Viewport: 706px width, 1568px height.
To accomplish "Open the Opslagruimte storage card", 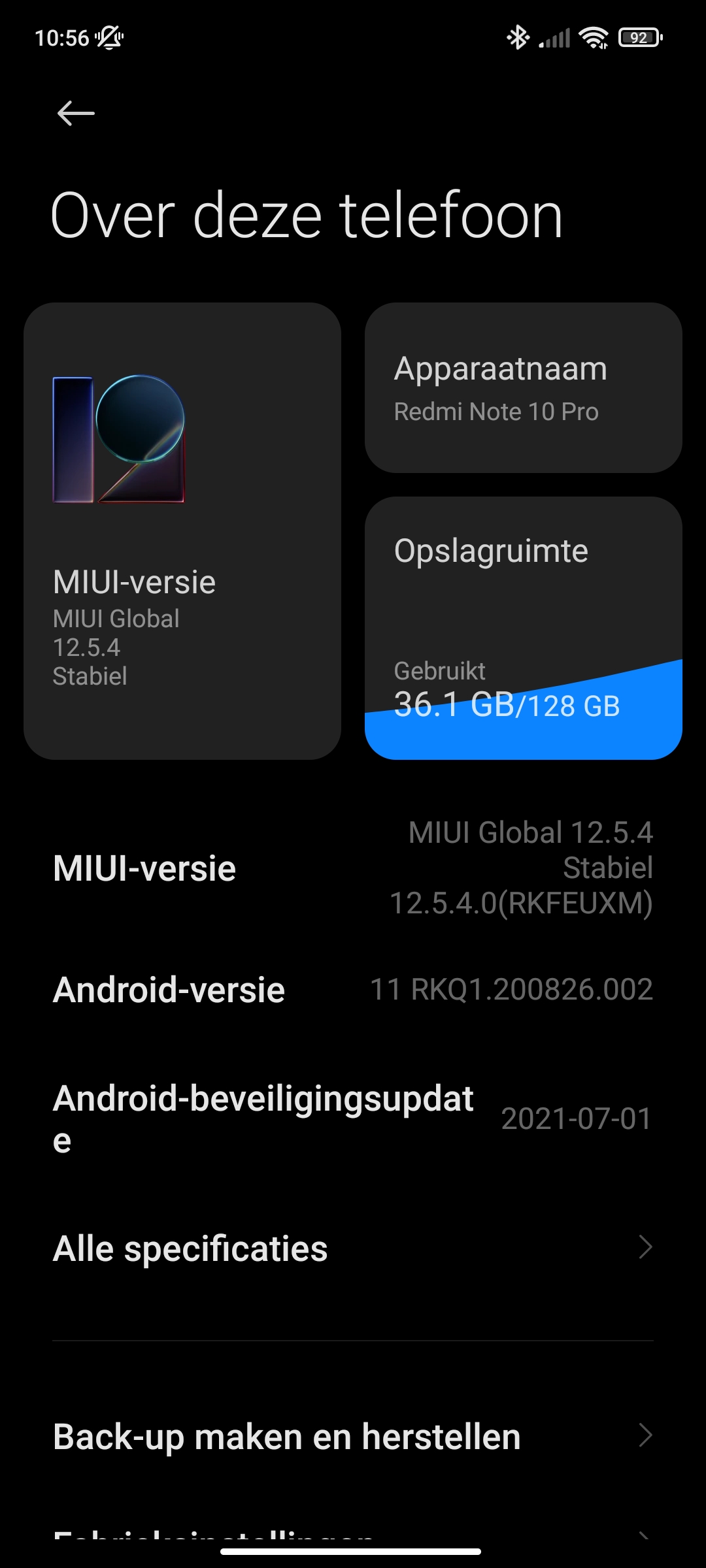I will (x=524, y=628).
